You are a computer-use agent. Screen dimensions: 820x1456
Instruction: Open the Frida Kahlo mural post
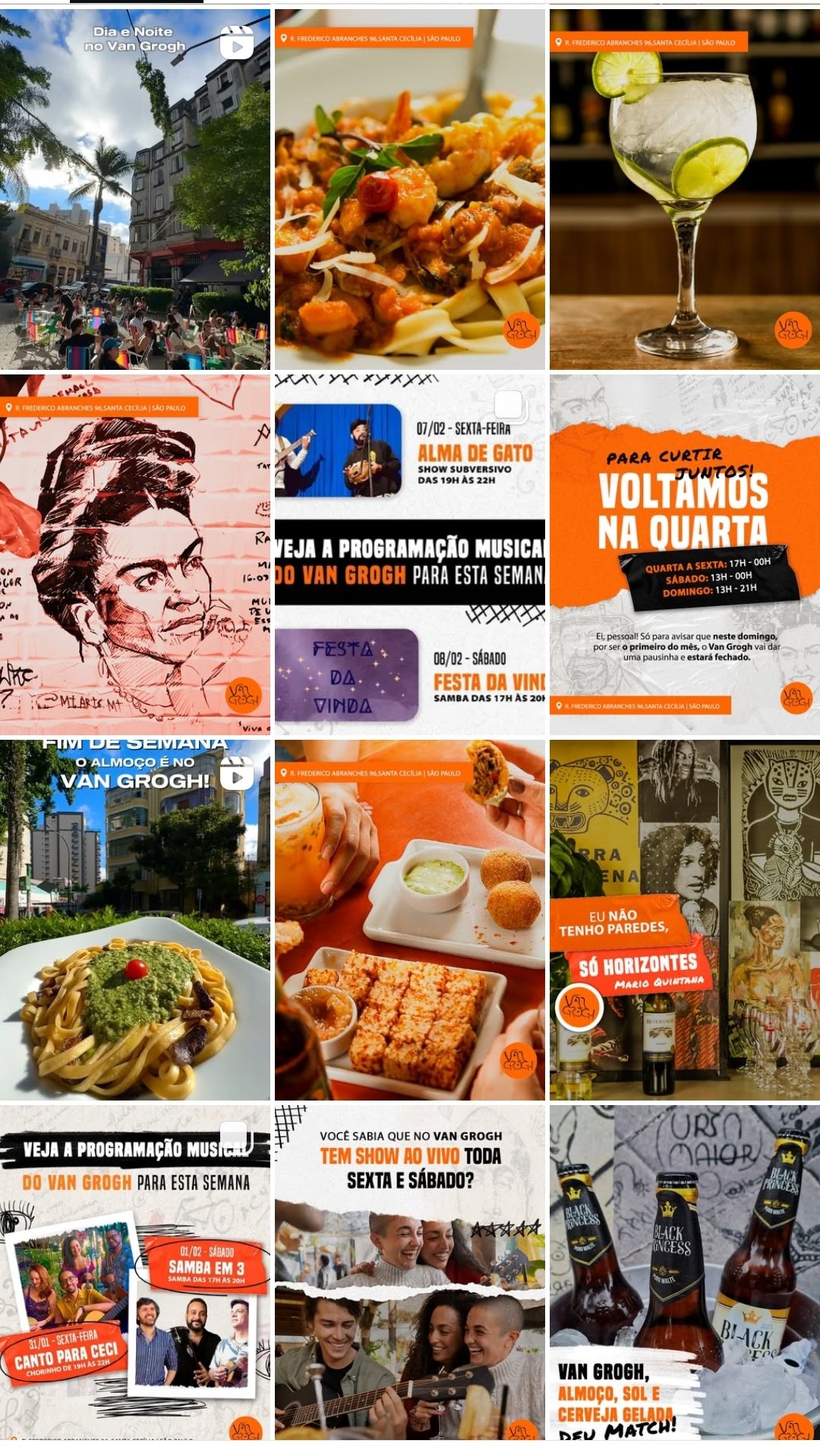[x=135, y=554]
